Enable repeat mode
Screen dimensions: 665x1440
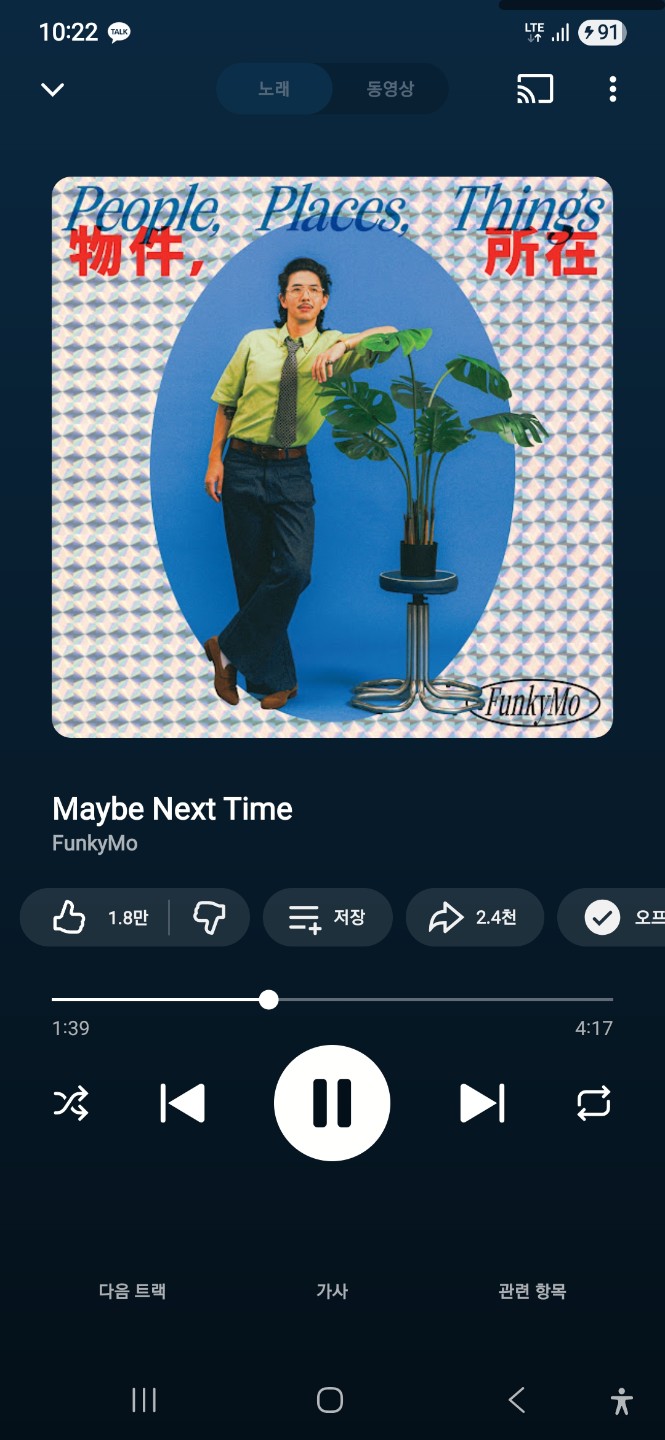point(593,1104)
